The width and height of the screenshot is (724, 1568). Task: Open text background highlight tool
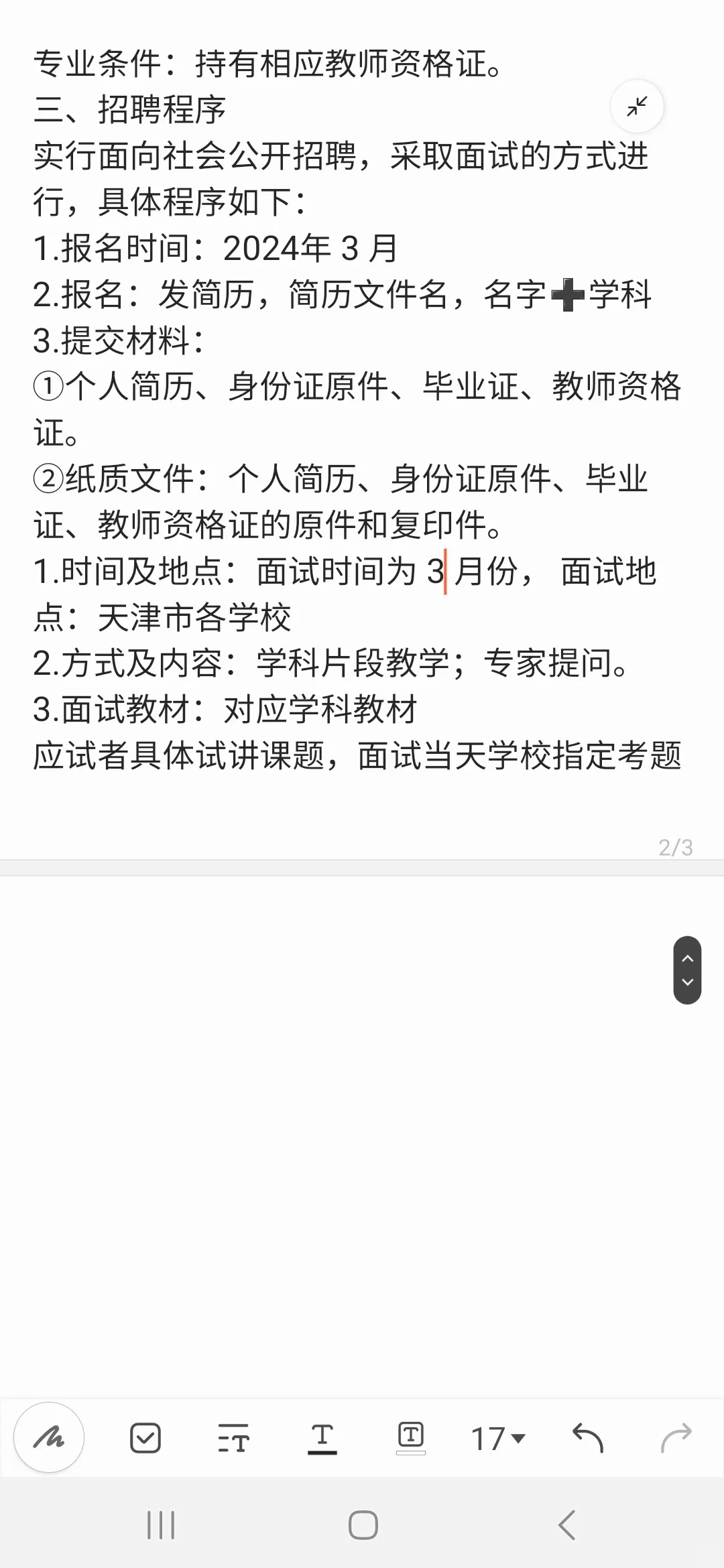tap(410, 1438)
